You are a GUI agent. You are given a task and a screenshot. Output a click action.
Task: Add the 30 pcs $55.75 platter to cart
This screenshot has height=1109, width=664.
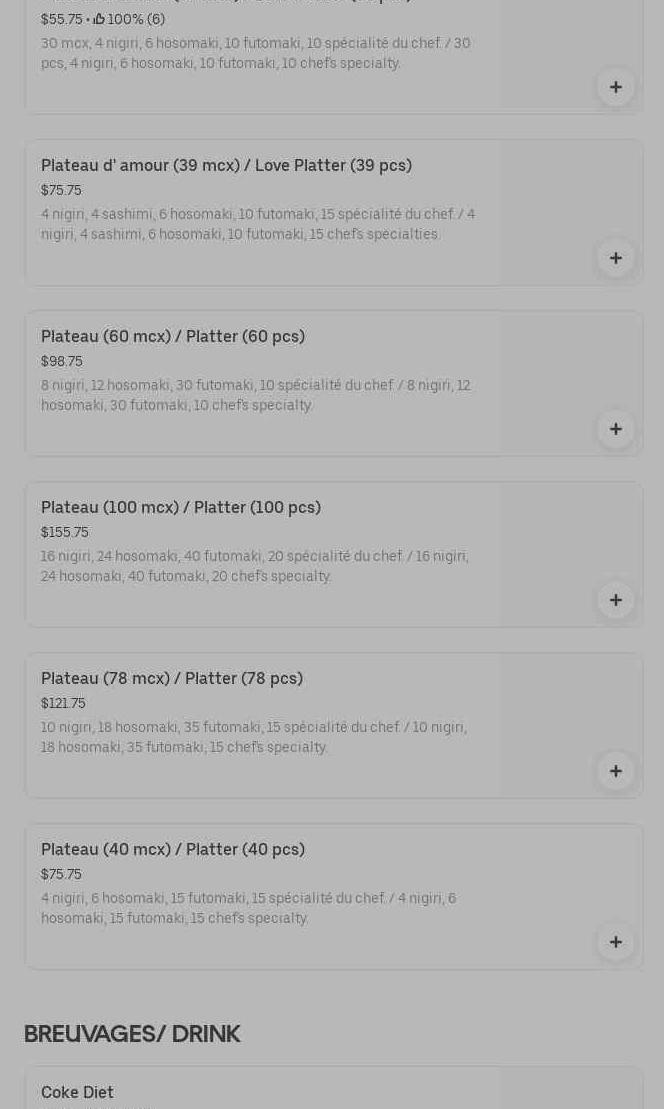click(615, 87)
